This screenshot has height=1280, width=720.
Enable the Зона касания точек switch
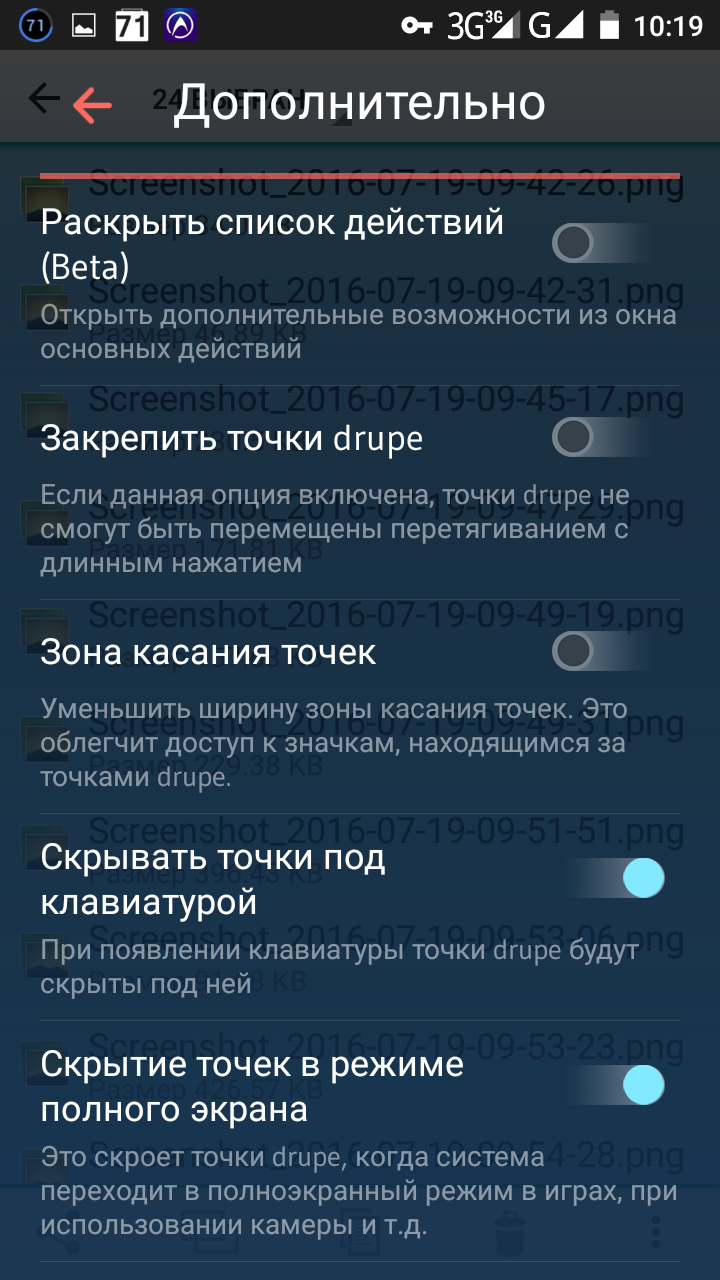tap(600, 651)
